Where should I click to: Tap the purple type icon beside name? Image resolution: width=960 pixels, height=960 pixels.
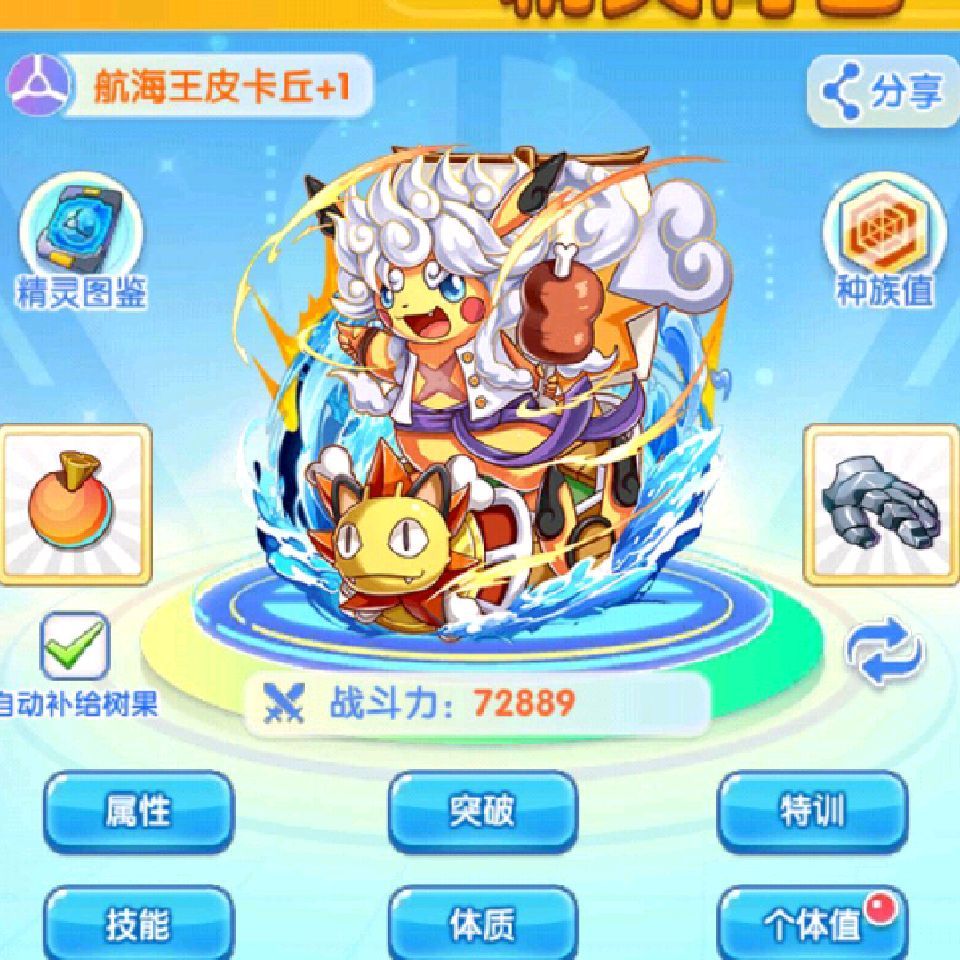pyautogui.click(x=38, y=84)
